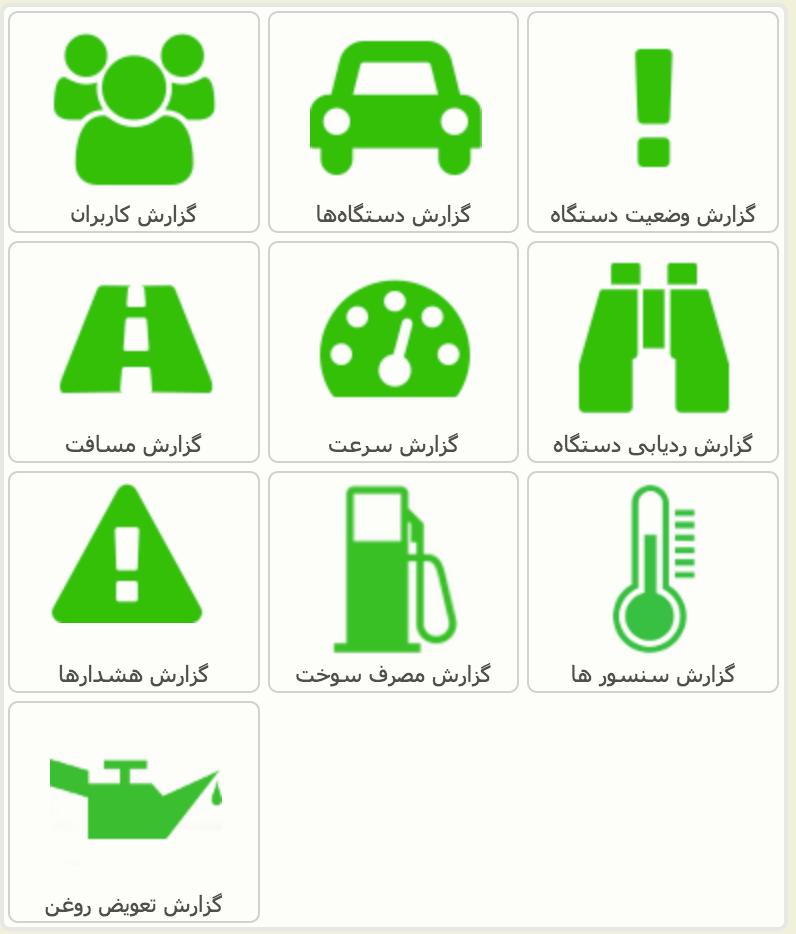
Task: View گزارش مصرف سوخت fuel consumption report
Action: 393,582
